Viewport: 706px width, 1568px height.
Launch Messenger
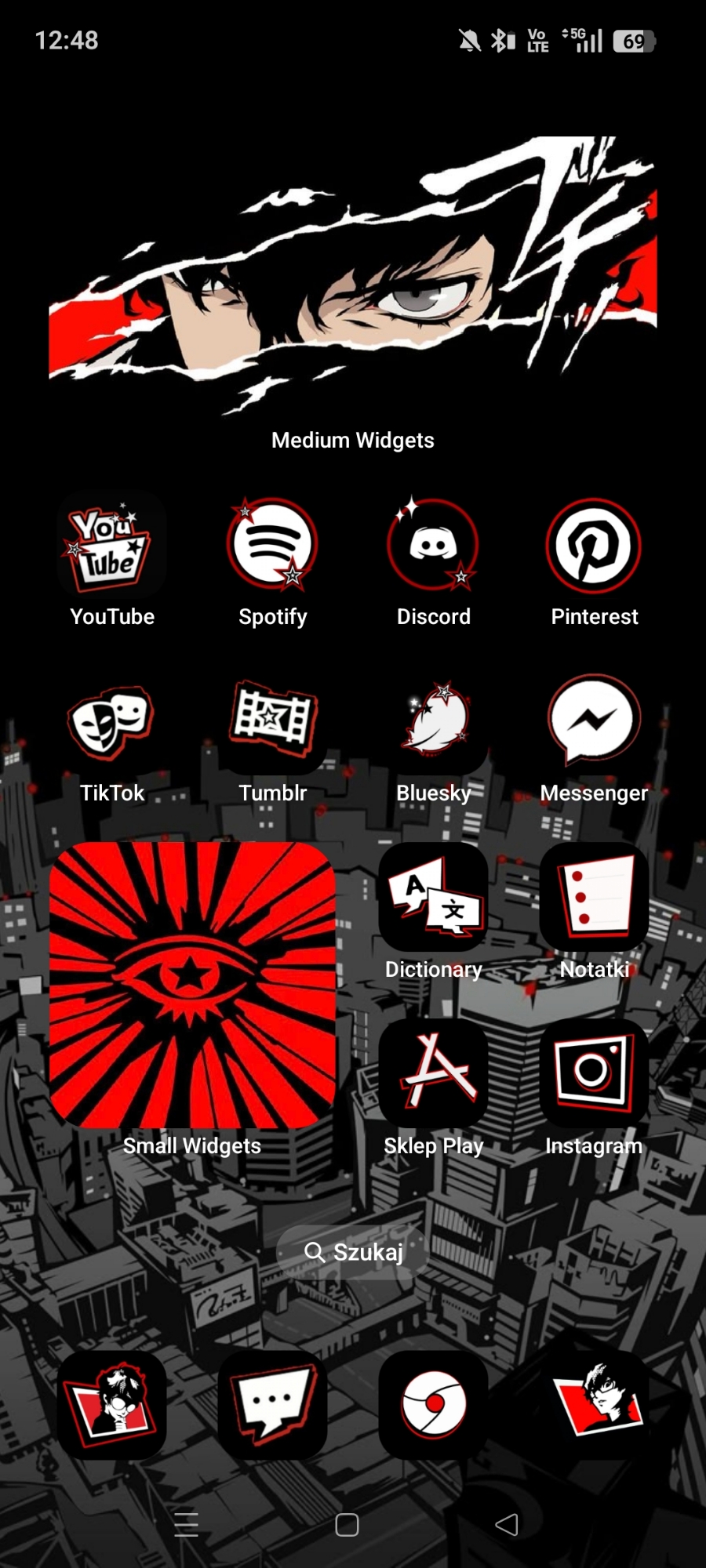(594, 721)
